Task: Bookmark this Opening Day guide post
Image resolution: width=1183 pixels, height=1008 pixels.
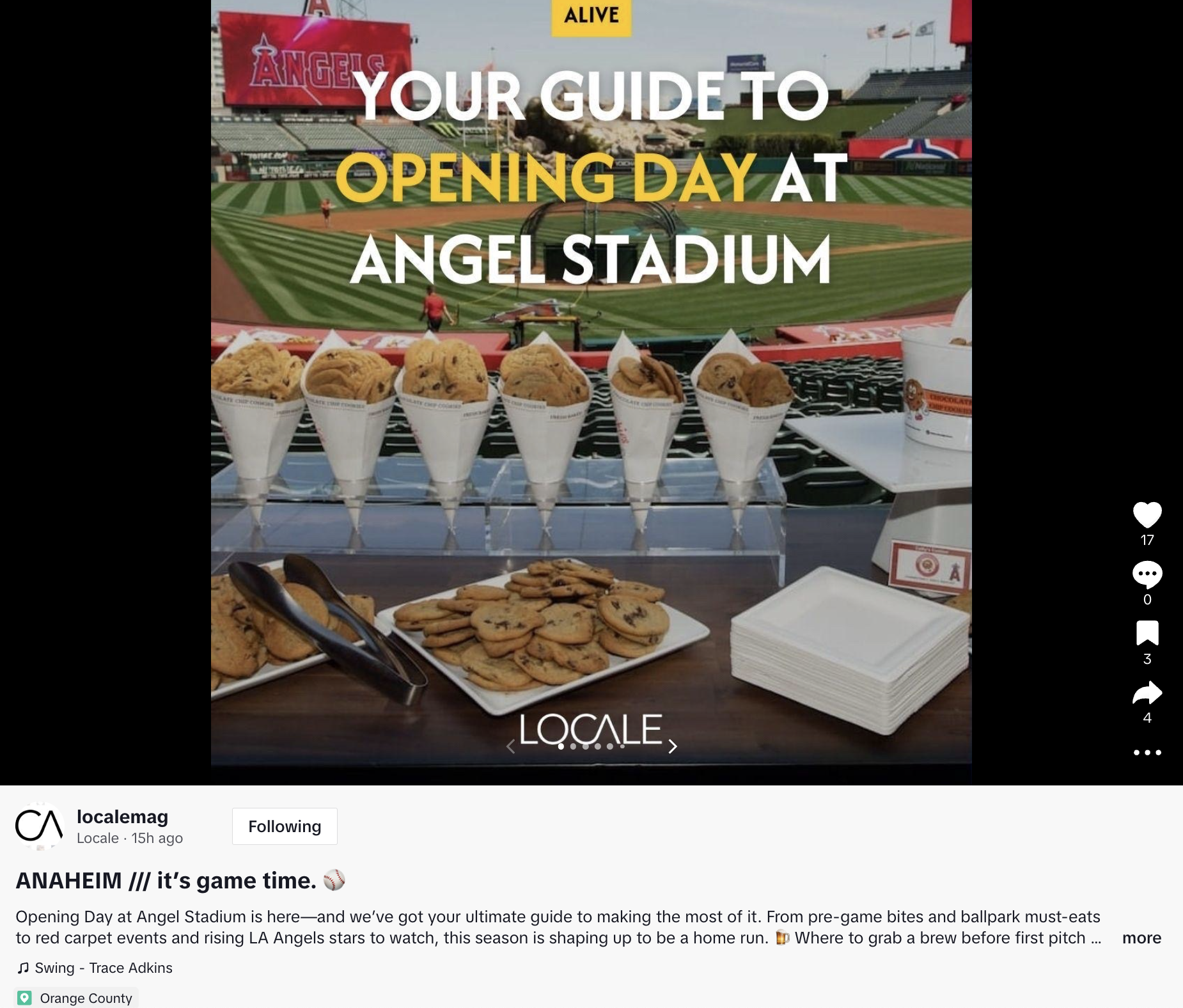Action: [x=1147, y=633]
